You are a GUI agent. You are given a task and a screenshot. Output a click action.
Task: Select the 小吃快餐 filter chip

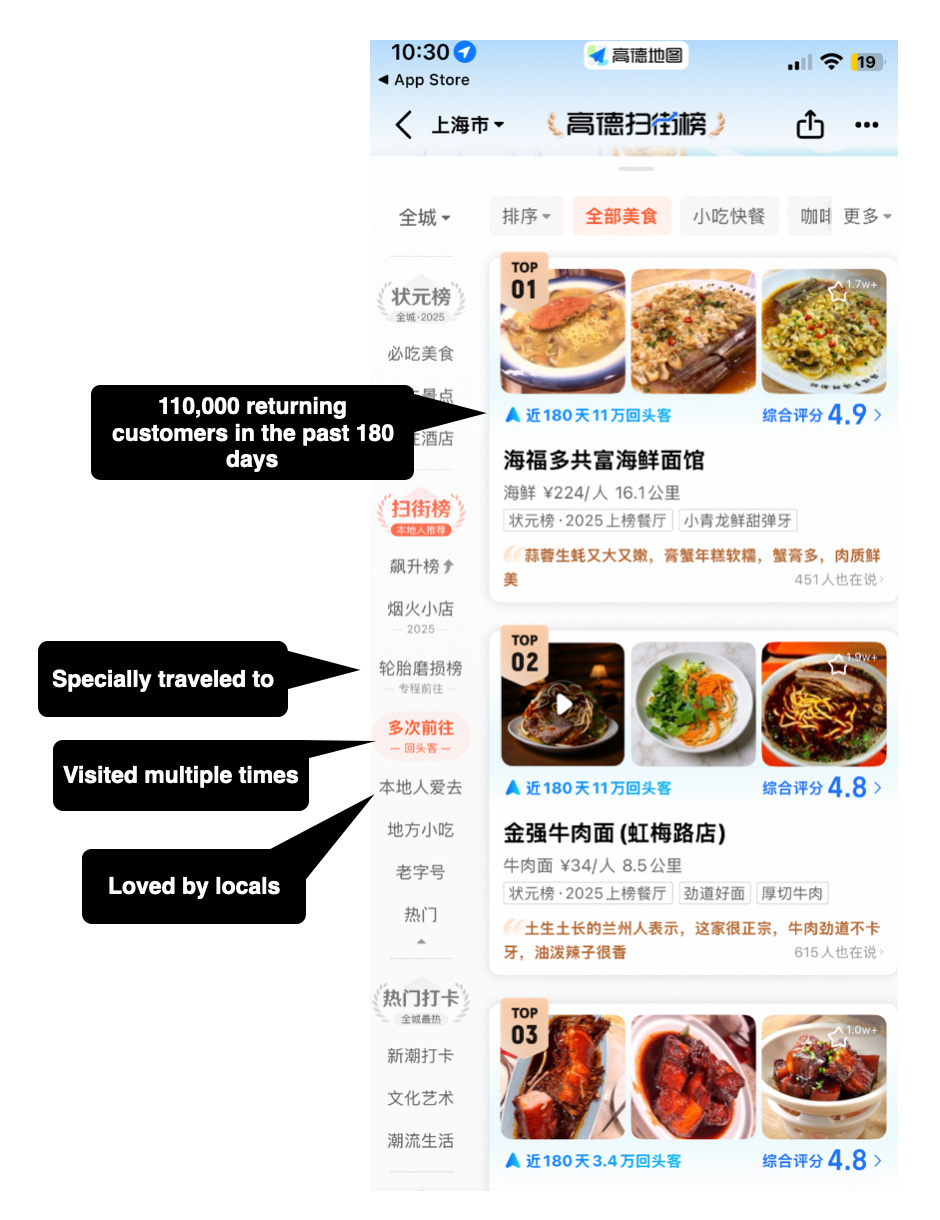click(x=729, y=216)
